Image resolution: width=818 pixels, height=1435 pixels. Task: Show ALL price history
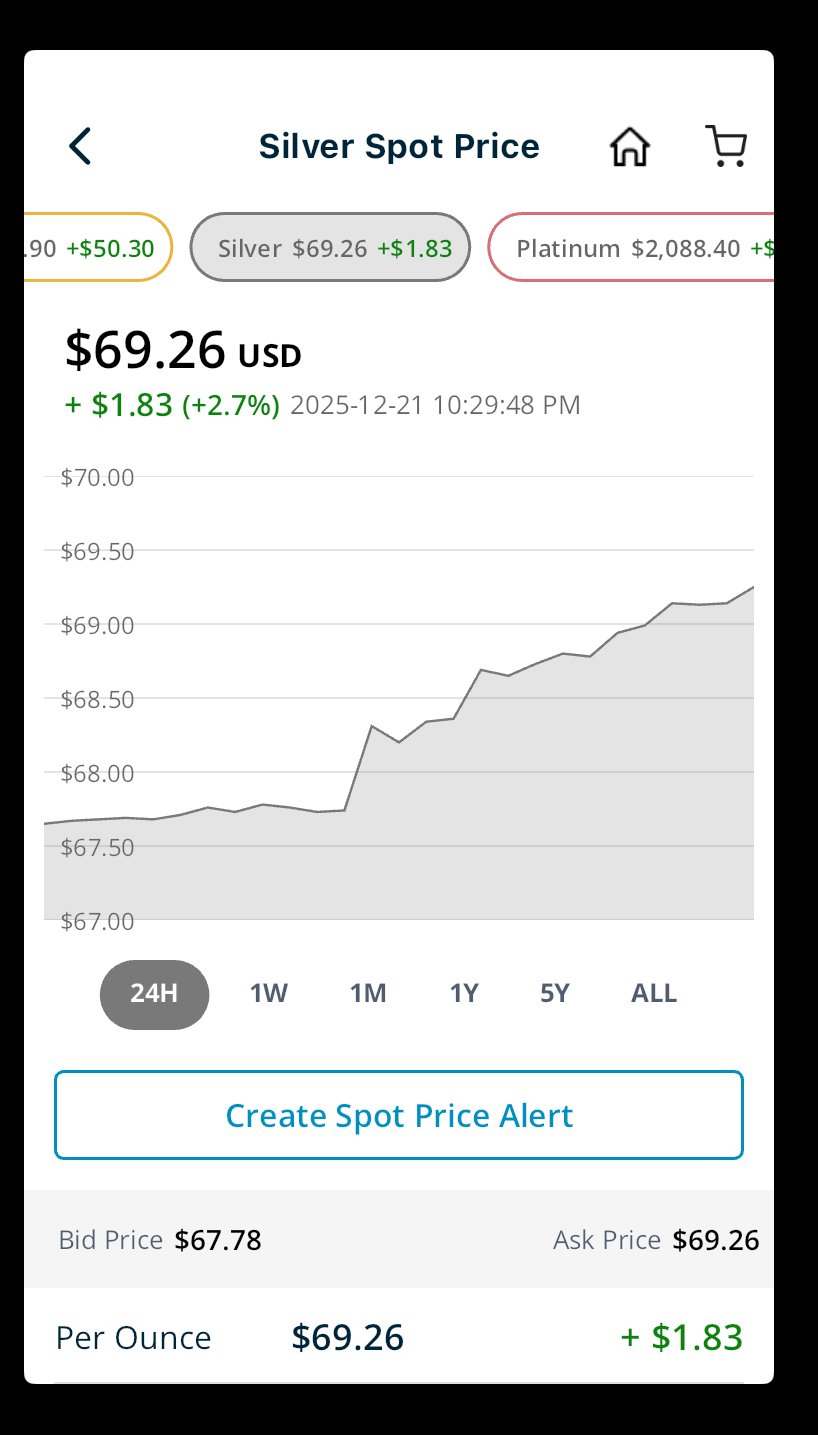654,994
